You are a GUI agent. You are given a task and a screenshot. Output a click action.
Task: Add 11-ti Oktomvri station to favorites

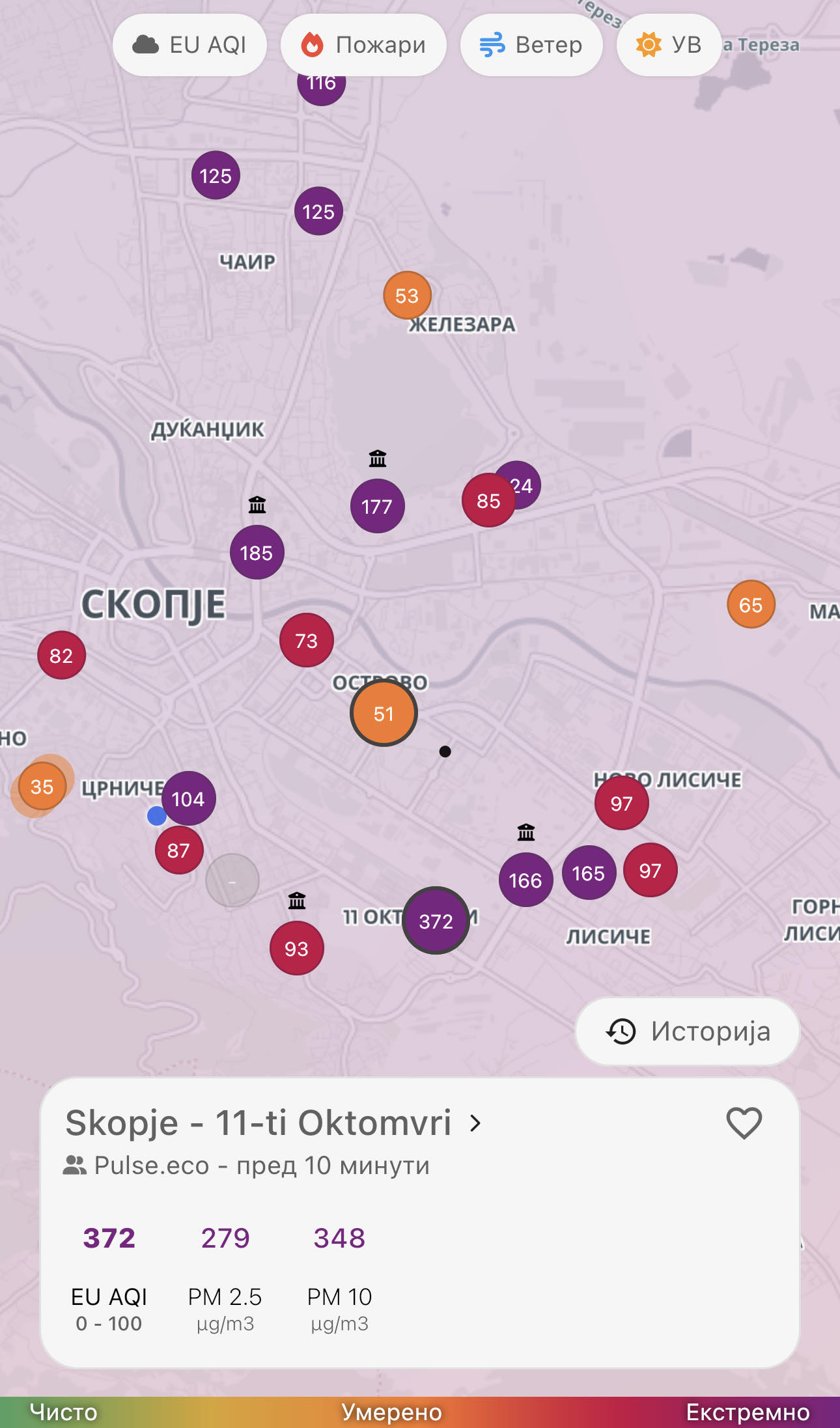(744, 1123)
